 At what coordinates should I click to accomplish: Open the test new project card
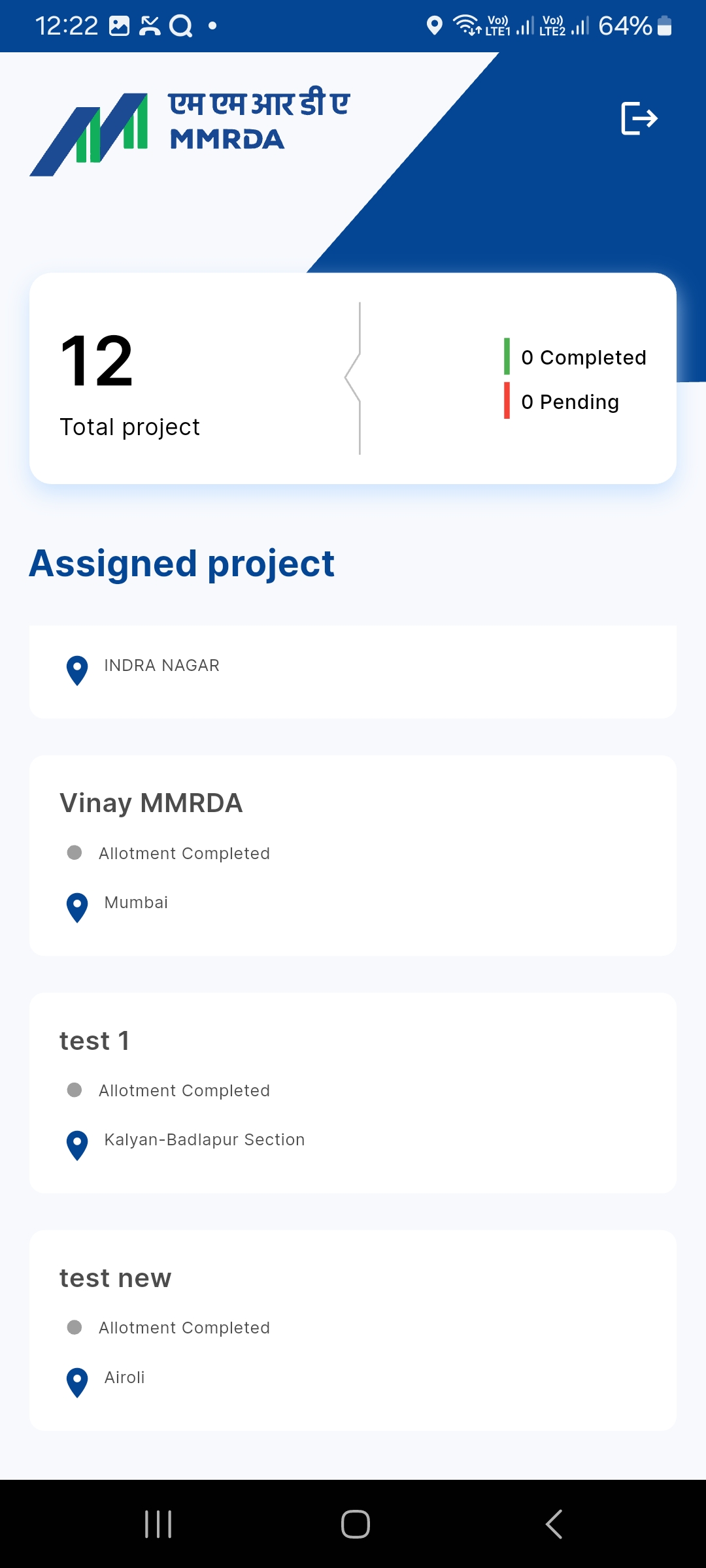click(353, 1330)
